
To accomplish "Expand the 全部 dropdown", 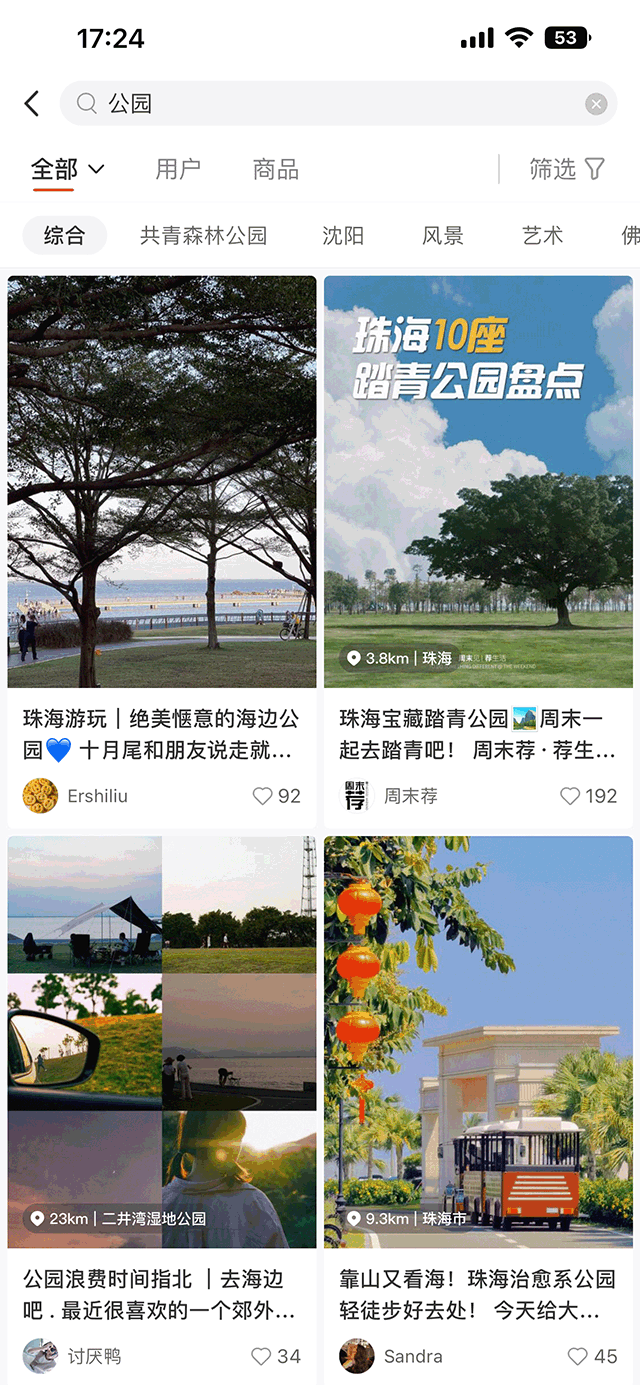I will tap(96, 169).
